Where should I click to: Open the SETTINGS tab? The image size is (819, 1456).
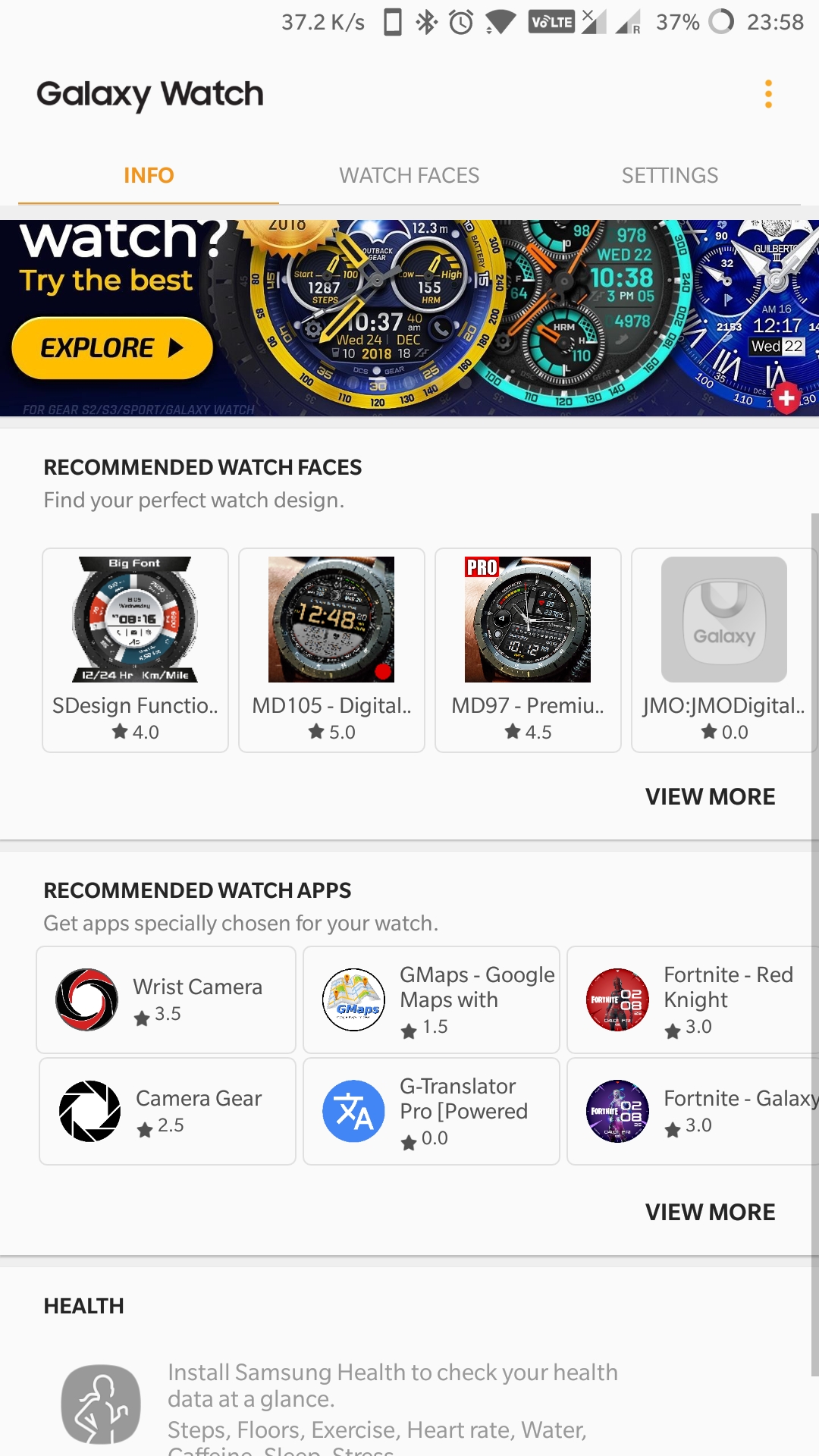pyautogui.click(x=670, y=175)
